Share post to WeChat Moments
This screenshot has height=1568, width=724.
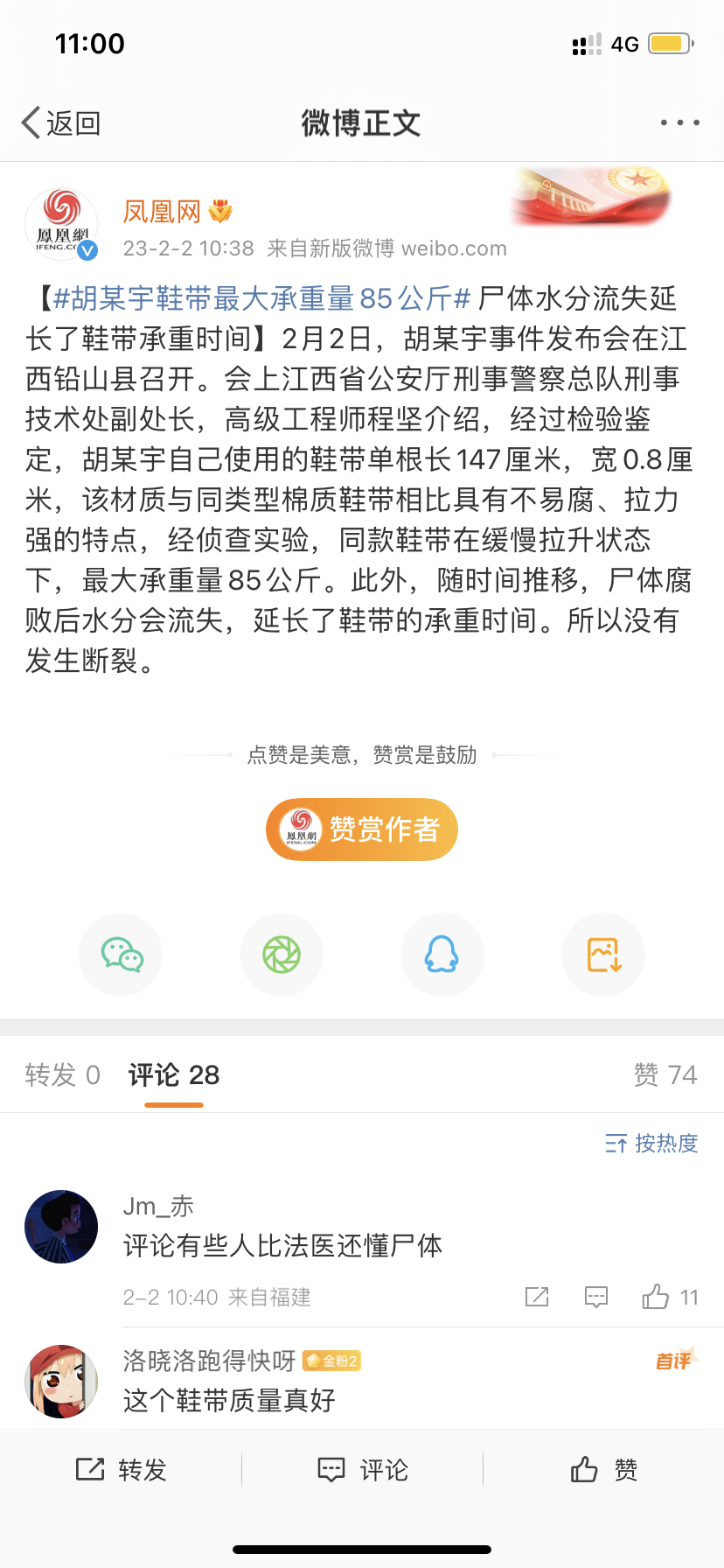282,955
